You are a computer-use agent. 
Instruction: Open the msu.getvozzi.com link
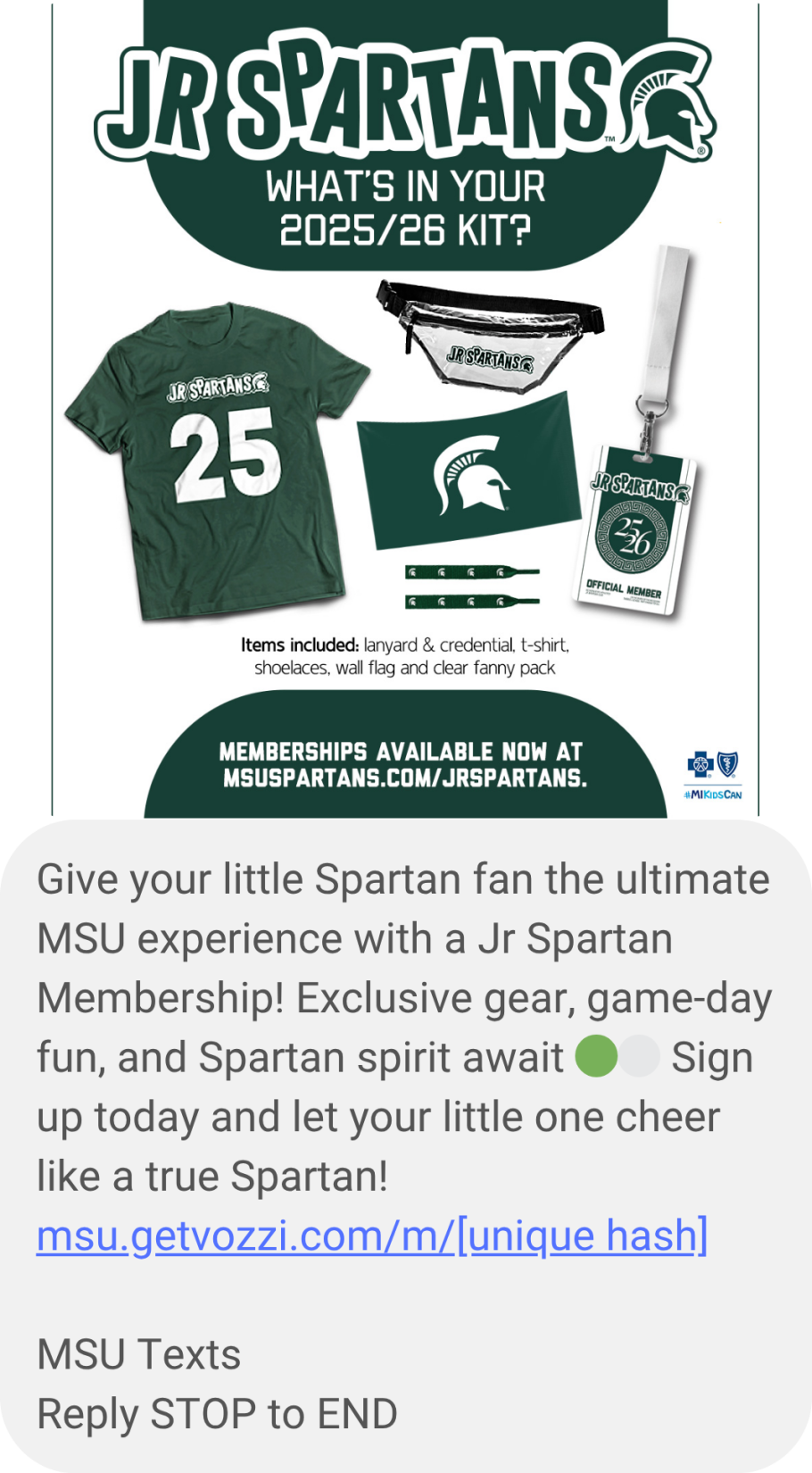(x=372, y=1236)
